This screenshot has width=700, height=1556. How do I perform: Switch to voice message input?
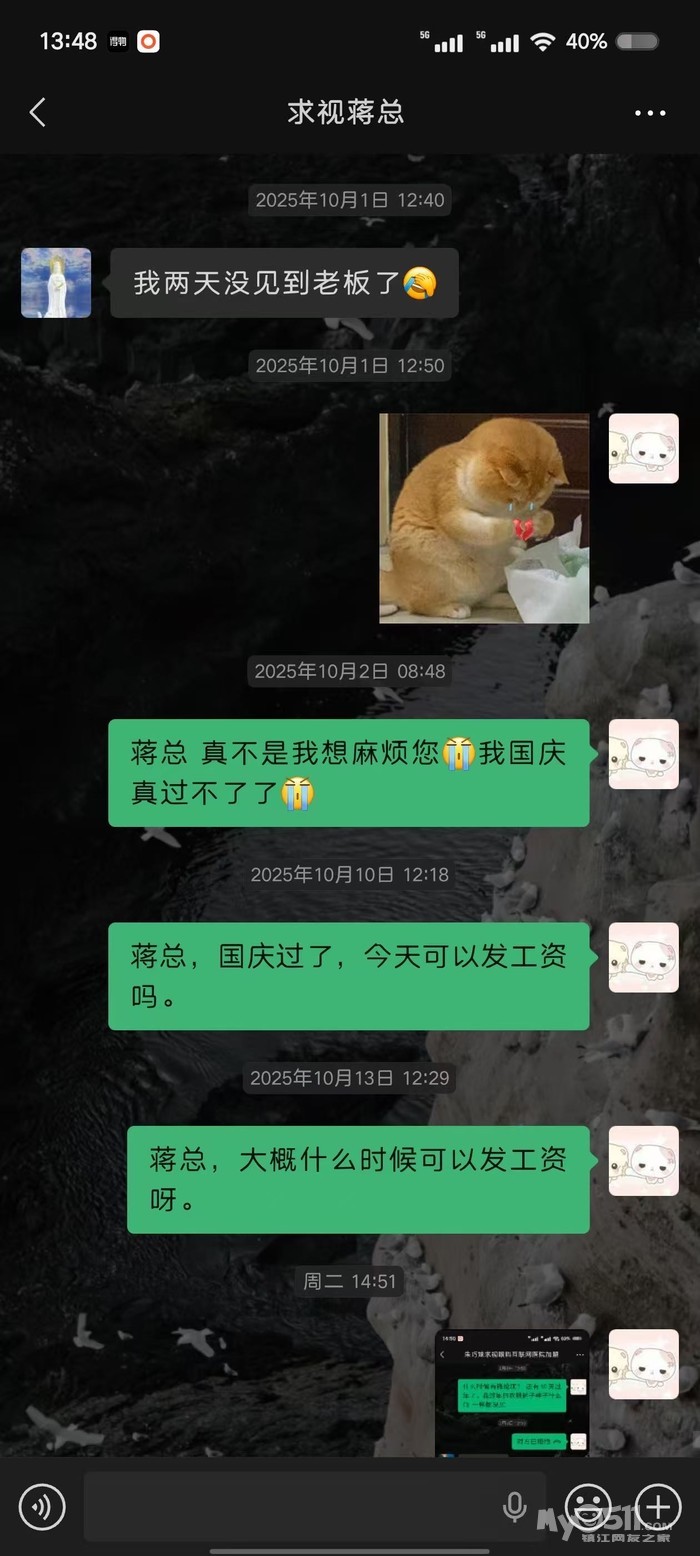pos(42,1507)
